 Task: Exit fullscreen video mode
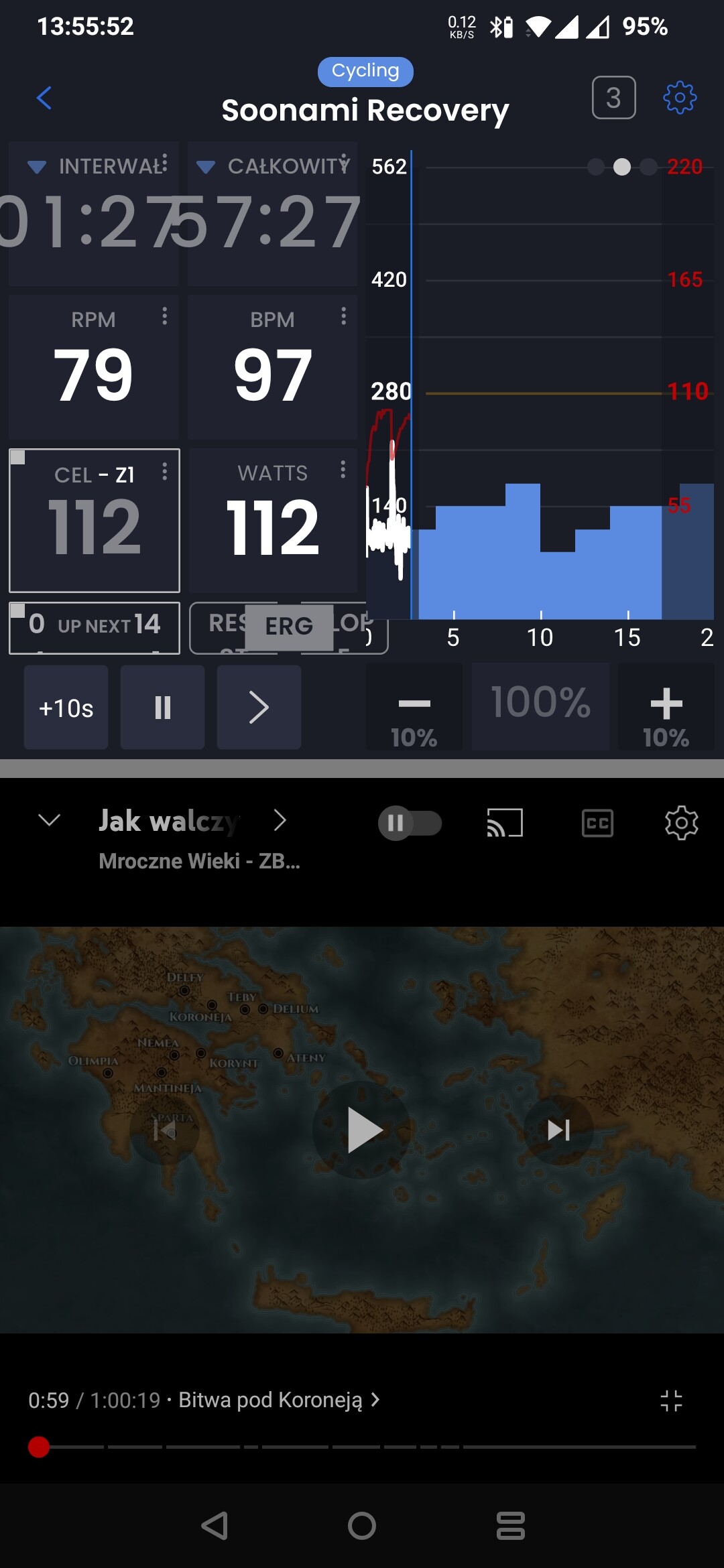tap(671, 1400)
